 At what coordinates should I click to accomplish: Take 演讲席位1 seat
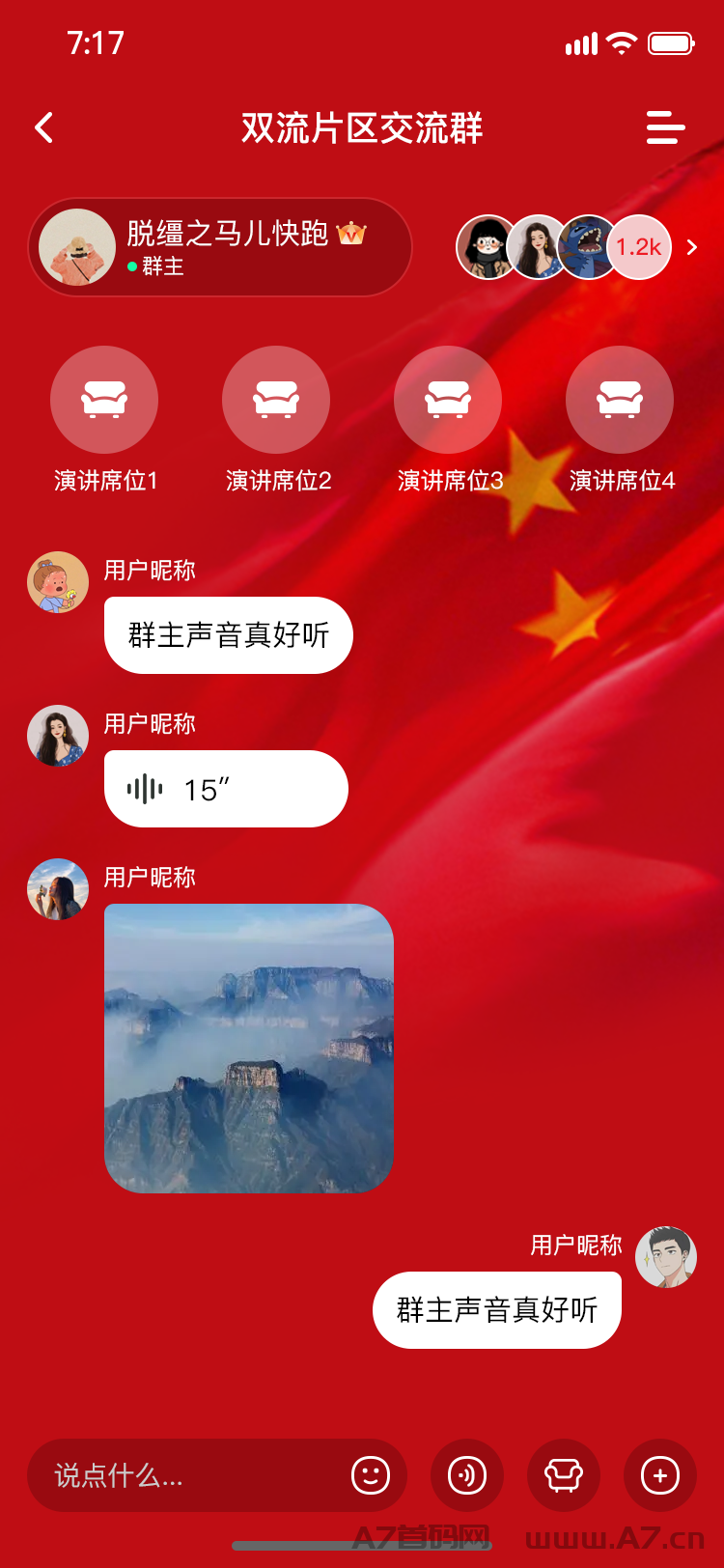click(x=104, y=400)
